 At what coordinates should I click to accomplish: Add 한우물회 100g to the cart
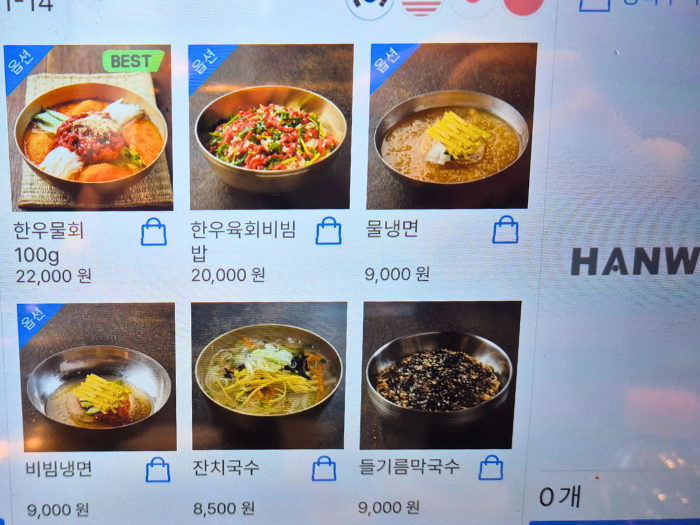click(x=154, y=233)
